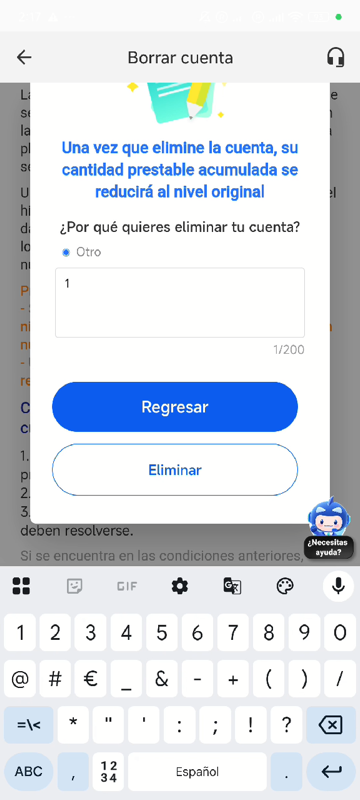Activate keyboard voice input microphone
Viewport: 360px width, 800px height.
click(x=338, y=586)
